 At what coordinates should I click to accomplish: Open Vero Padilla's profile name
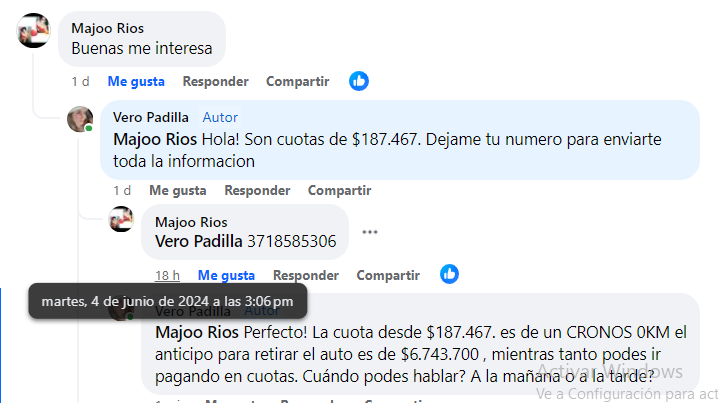click(151, 117)
